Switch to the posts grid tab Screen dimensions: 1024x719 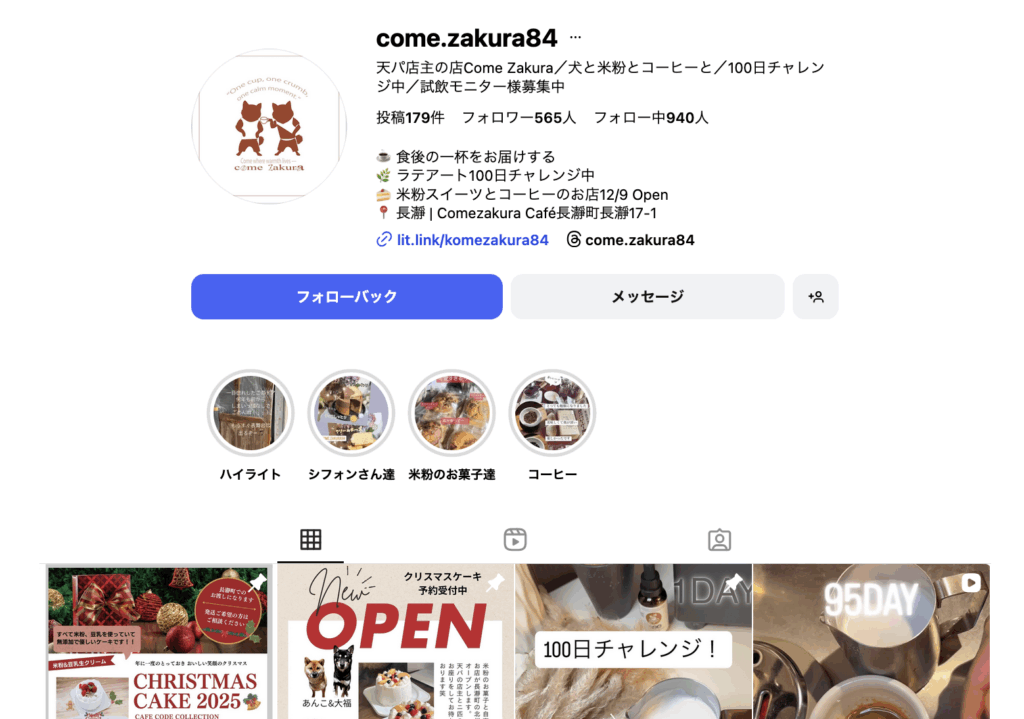[x=311, y=540]
